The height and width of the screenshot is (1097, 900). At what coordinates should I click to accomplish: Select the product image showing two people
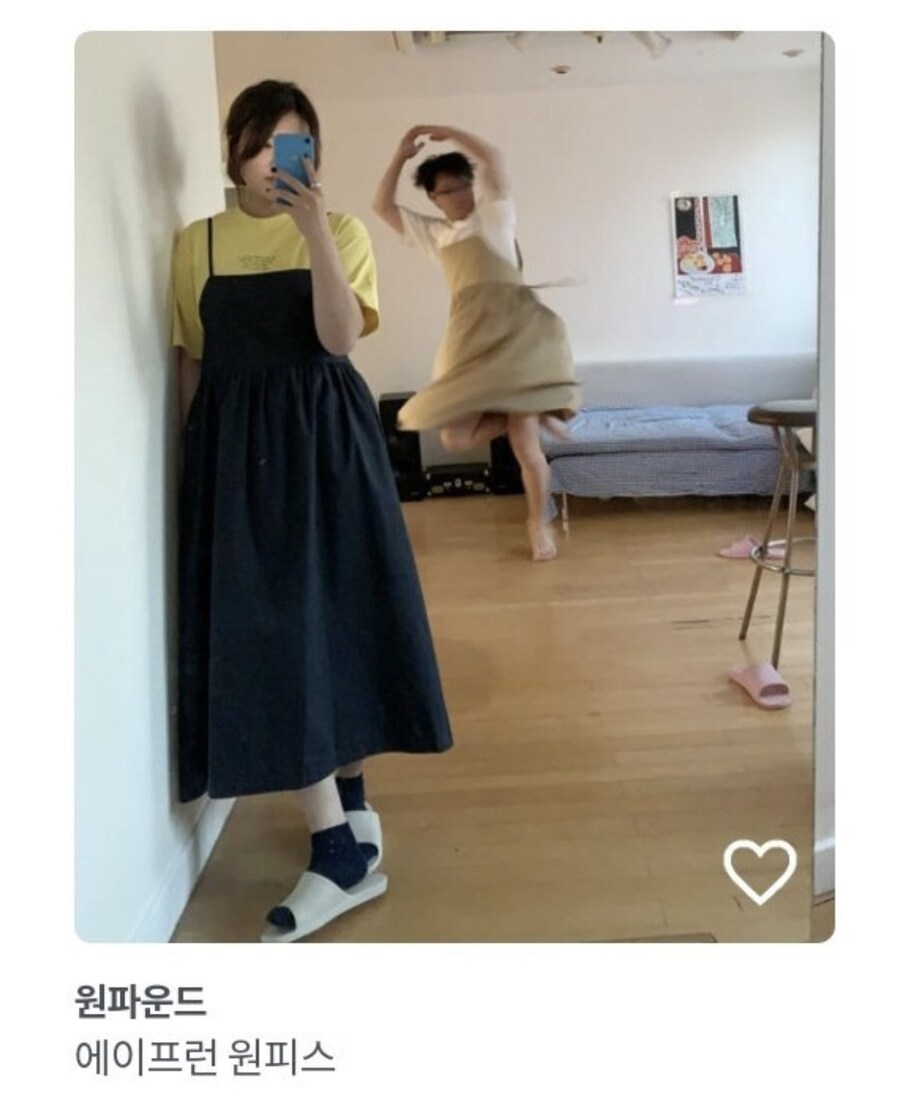point(450,400)
